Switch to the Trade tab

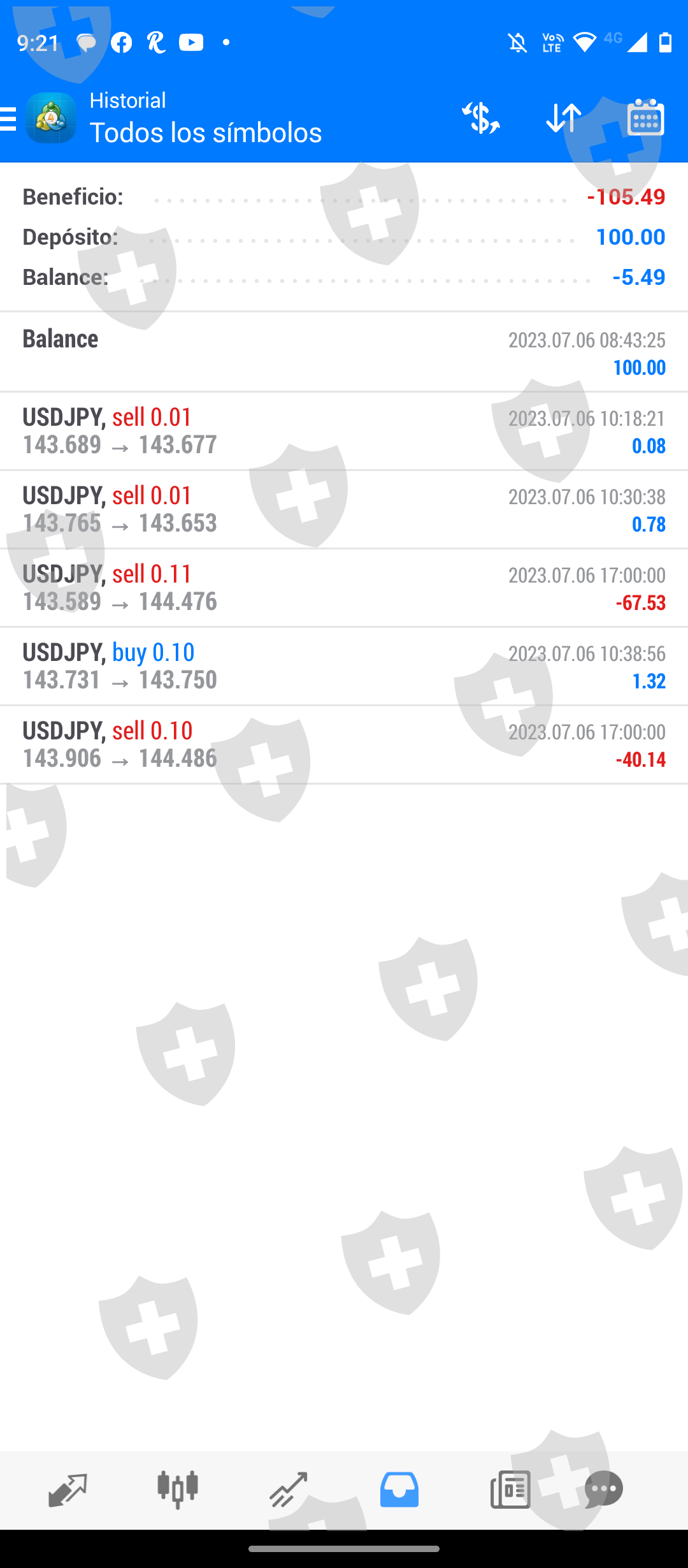coord(289,1490)
